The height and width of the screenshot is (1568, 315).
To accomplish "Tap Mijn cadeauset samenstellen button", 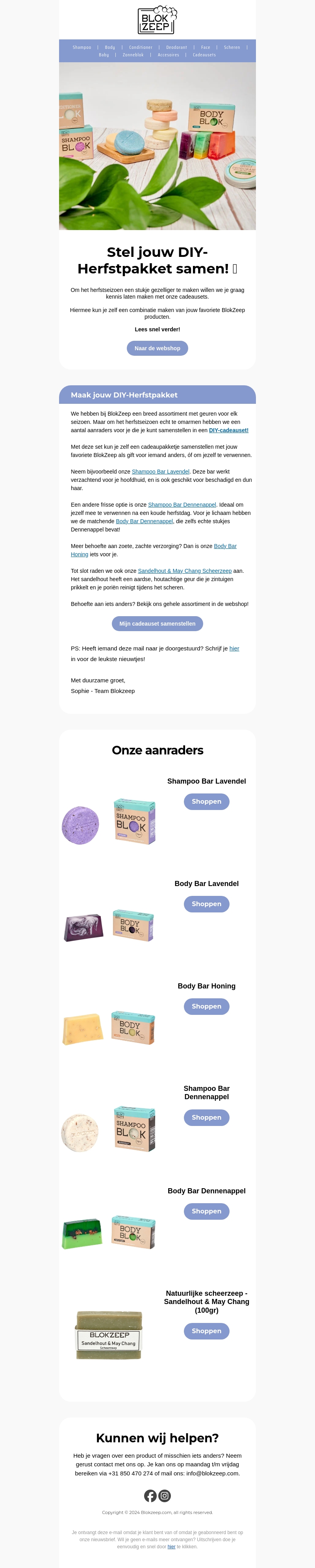I will pyautogui.click(x=157, y=624).
